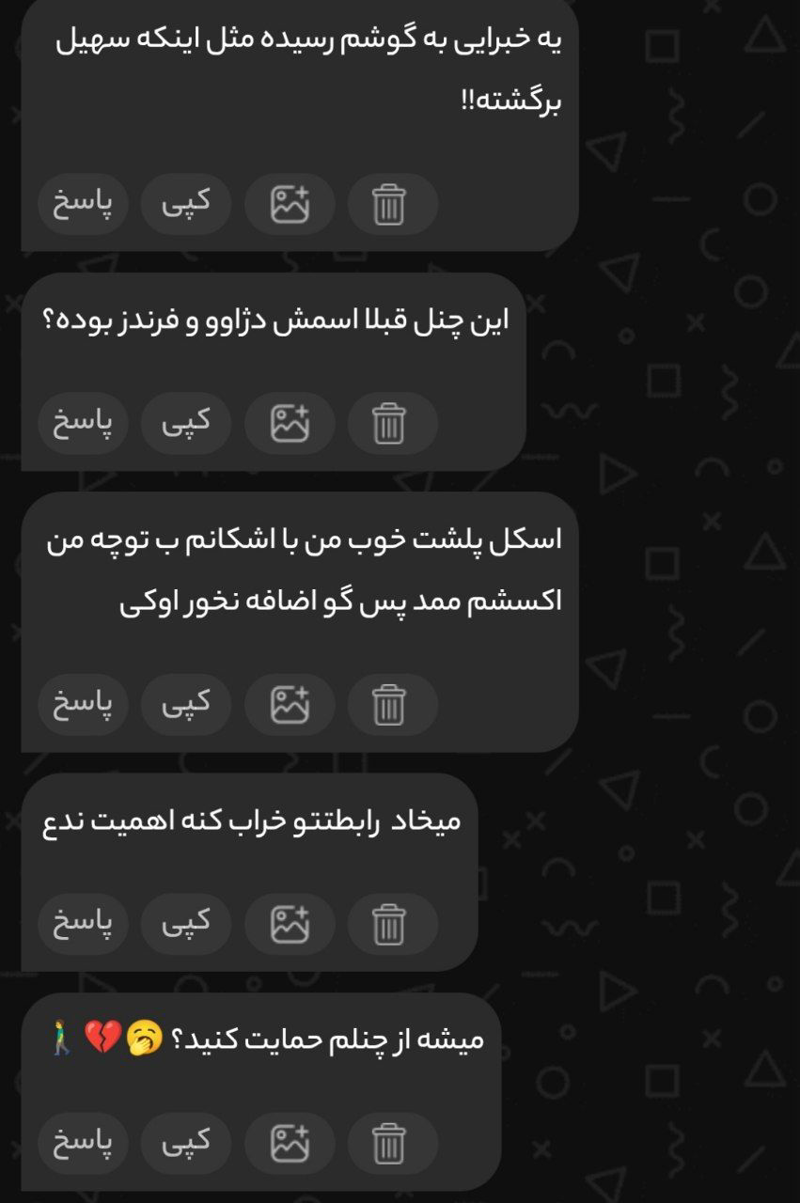This screenshot has height=1203, width=800.
Task: Save the دژاوو و فرندز message as an image
Action: point(290,424)
